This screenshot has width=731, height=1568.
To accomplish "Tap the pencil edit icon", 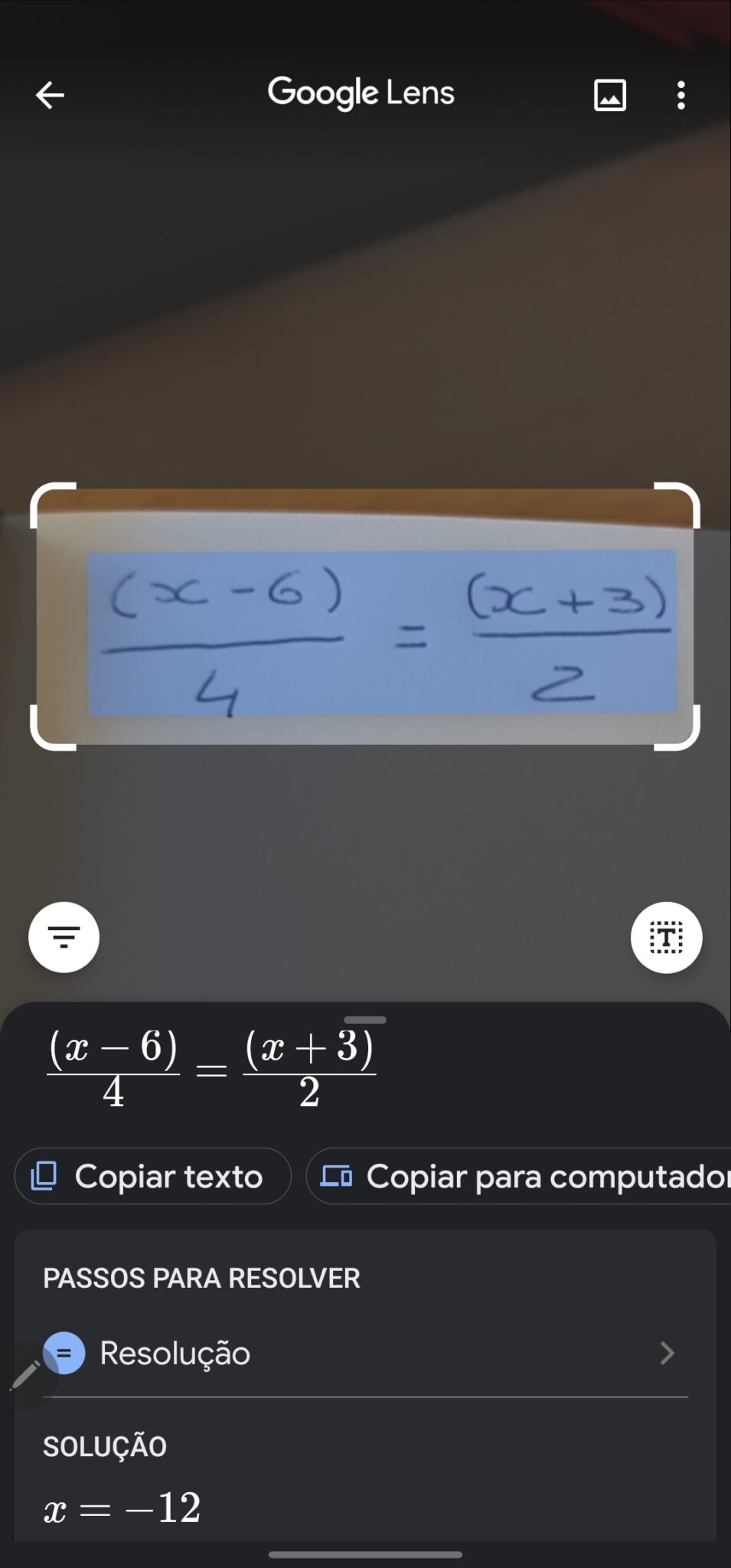I will click(x=24, y=1376).
